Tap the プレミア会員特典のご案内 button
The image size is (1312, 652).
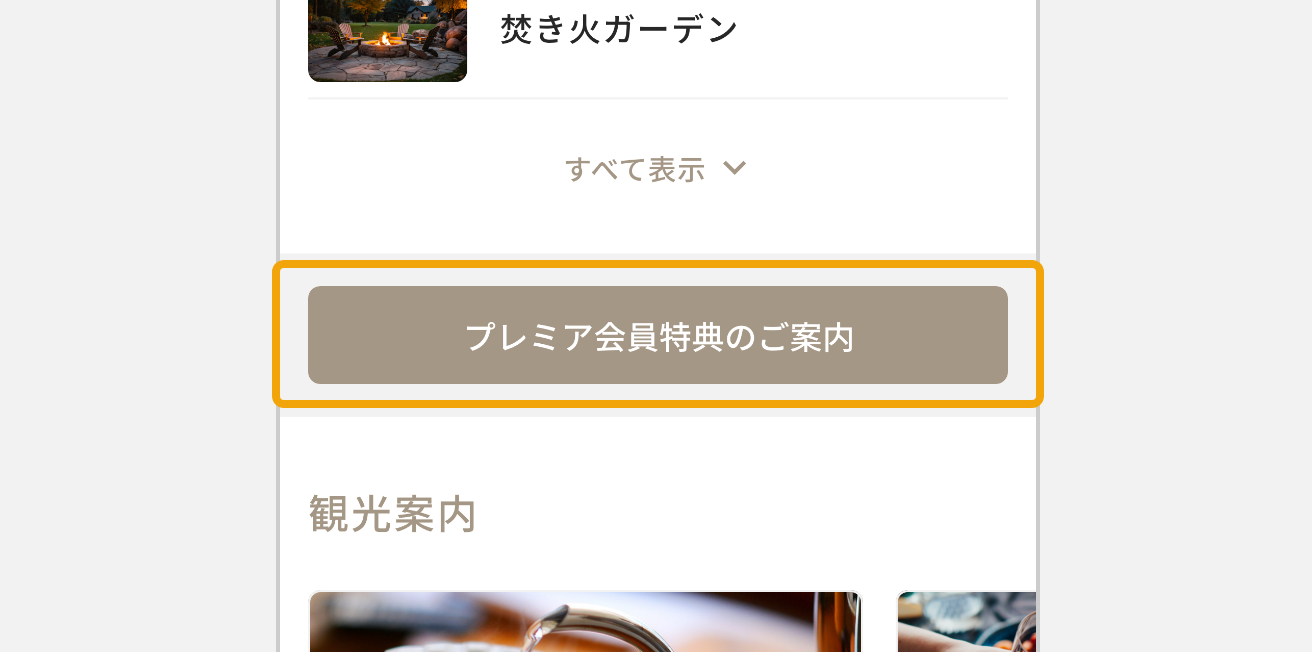coord(657,335)
